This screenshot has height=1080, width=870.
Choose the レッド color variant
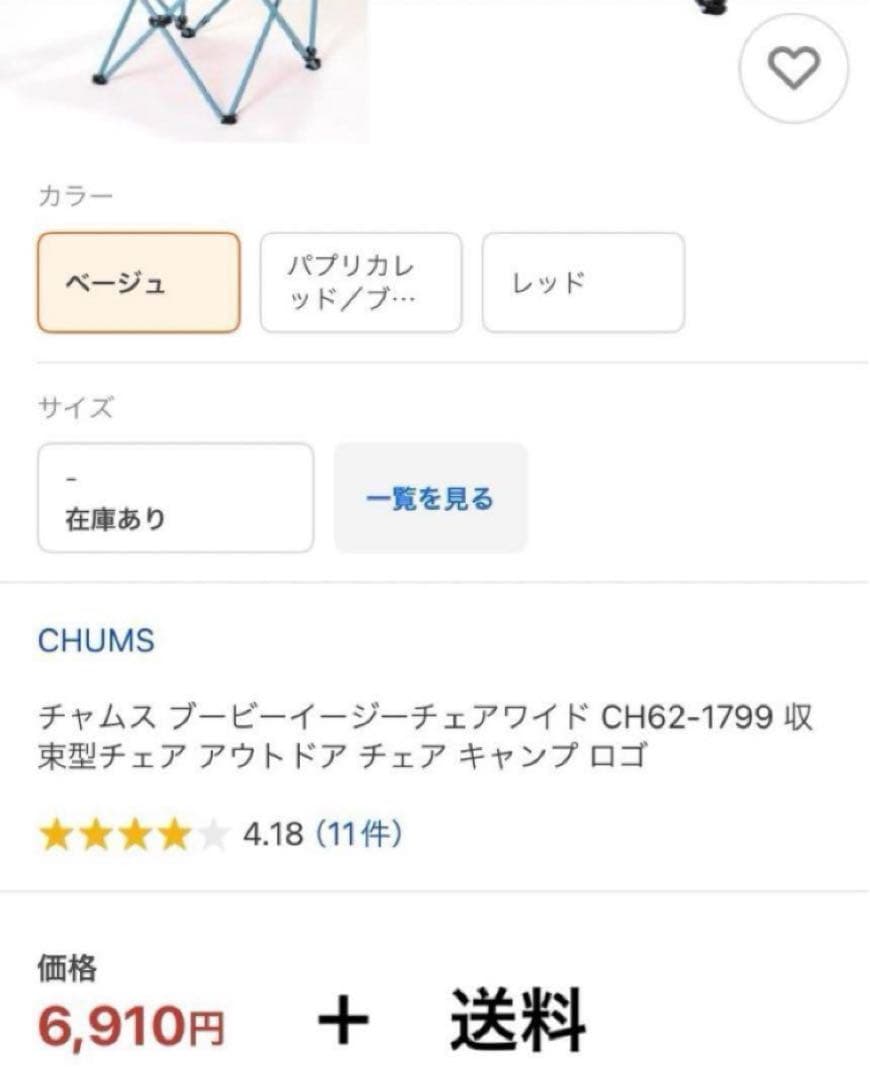(583, 283)
